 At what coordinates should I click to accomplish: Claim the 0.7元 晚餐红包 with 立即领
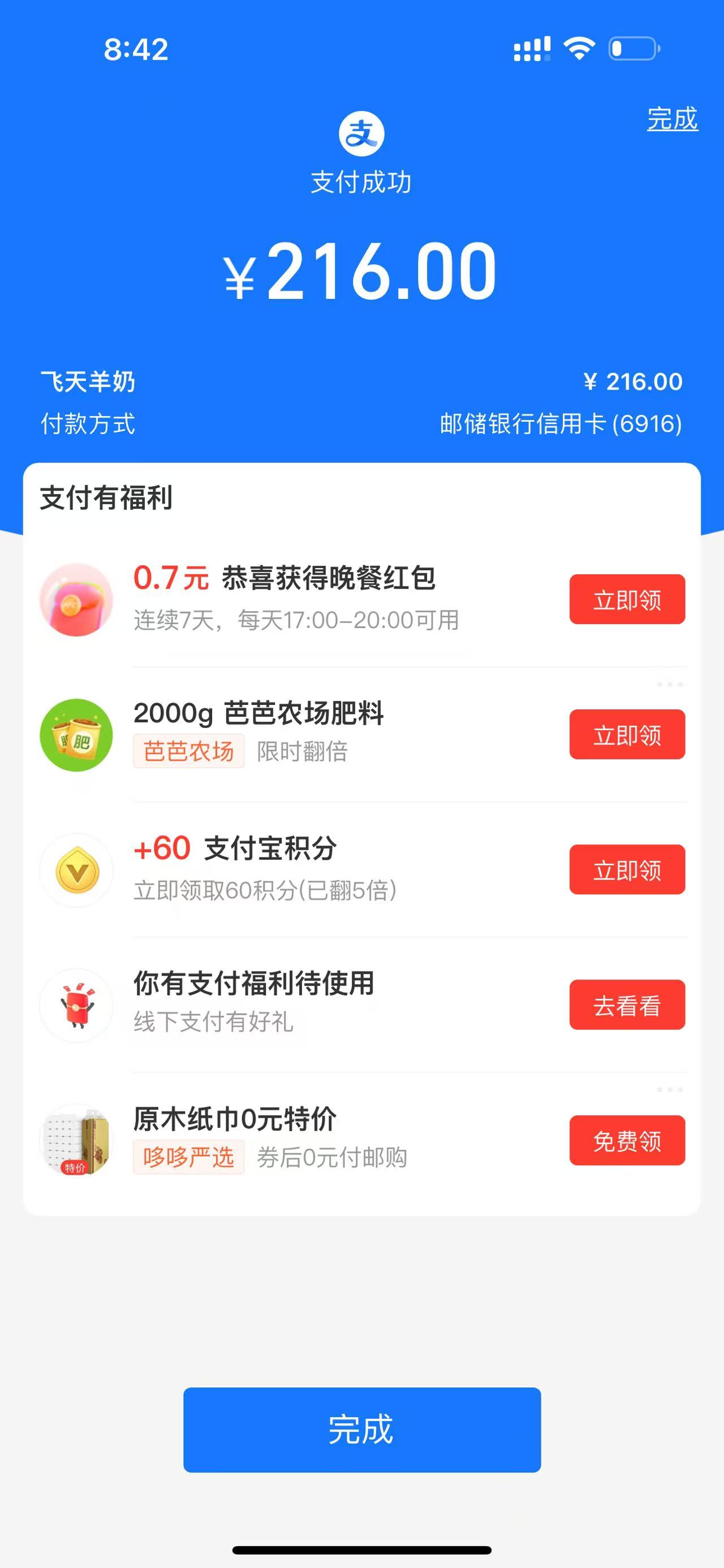point(627,600)
